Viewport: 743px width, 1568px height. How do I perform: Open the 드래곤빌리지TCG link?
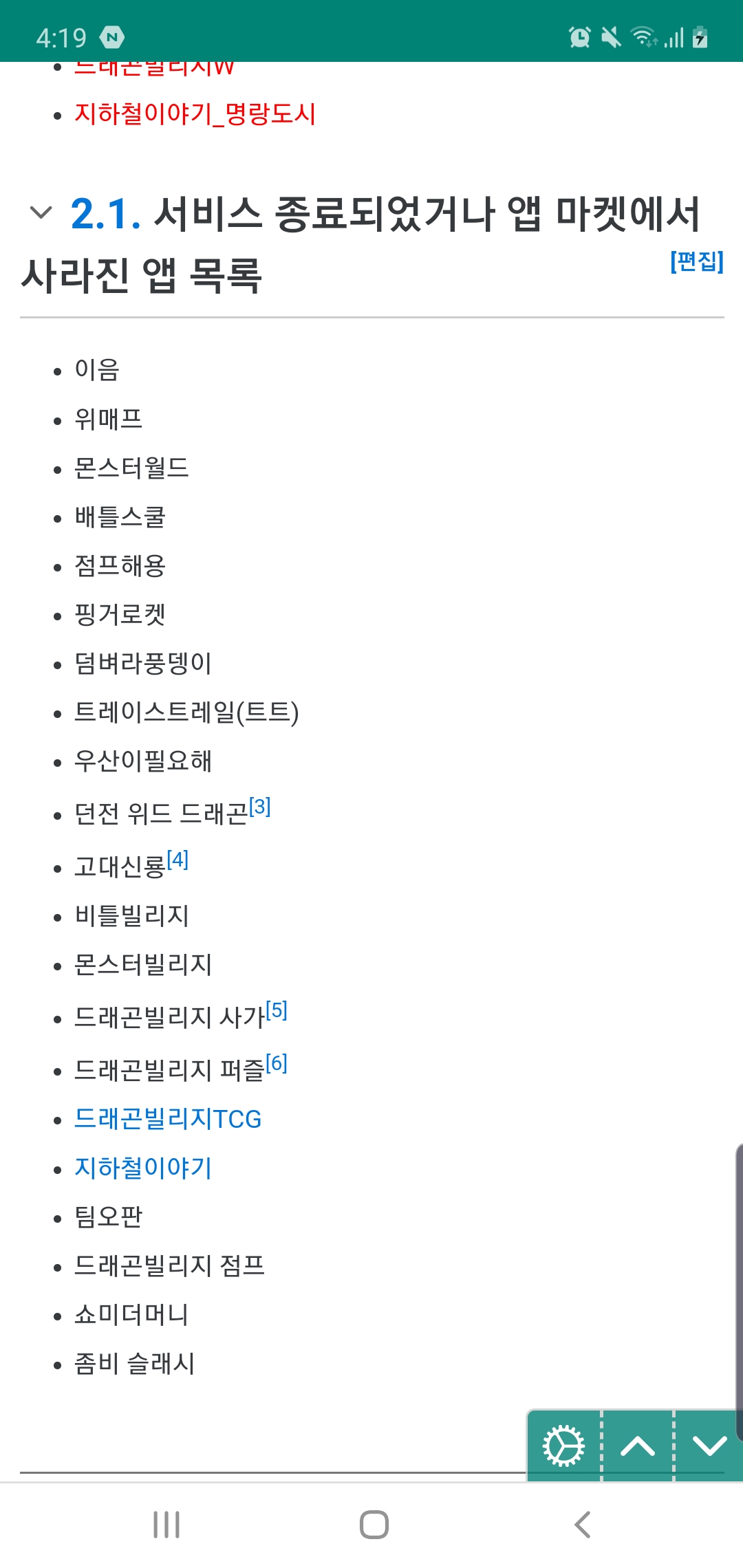[x=168, y=1119]
